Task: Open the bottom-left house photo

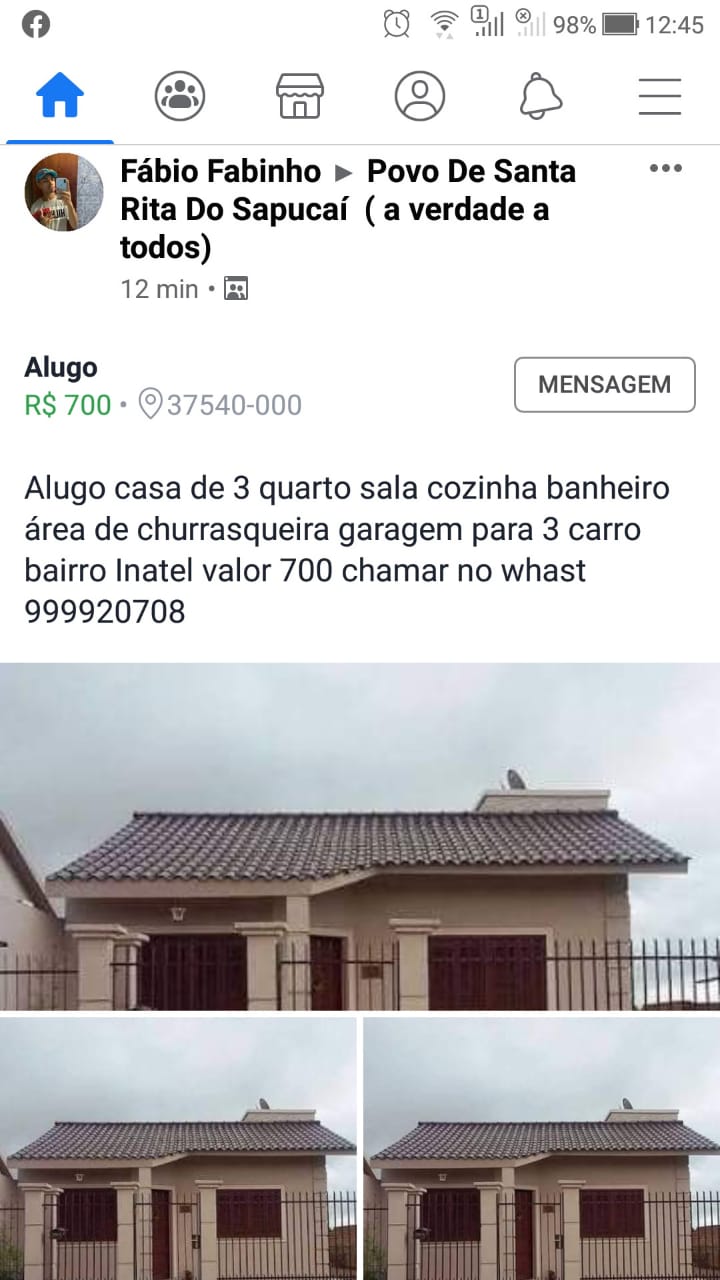Action: click(x=178, y=1148)
